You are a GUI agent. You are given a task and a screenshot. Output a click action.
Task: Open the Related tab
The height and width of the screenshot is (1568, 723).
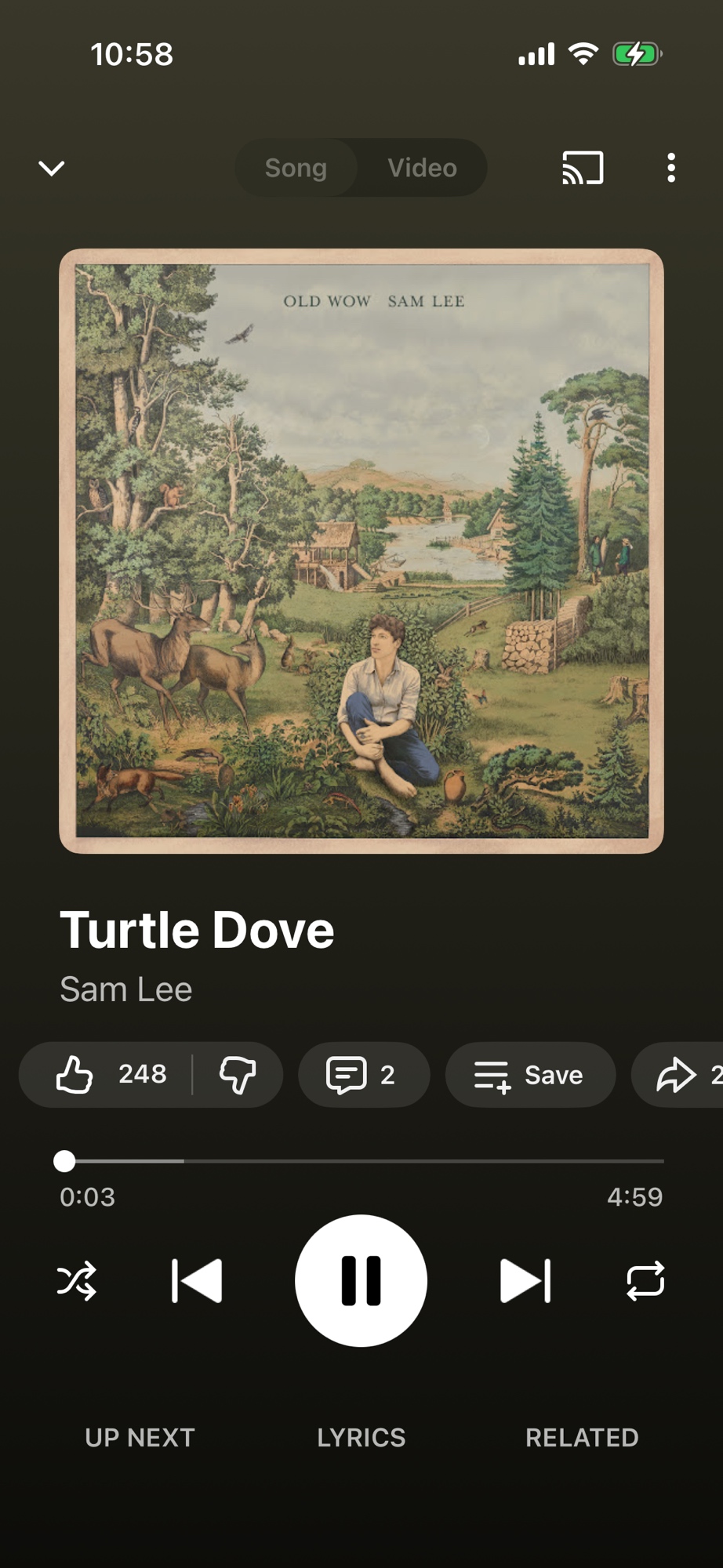tap(582, 1437)
